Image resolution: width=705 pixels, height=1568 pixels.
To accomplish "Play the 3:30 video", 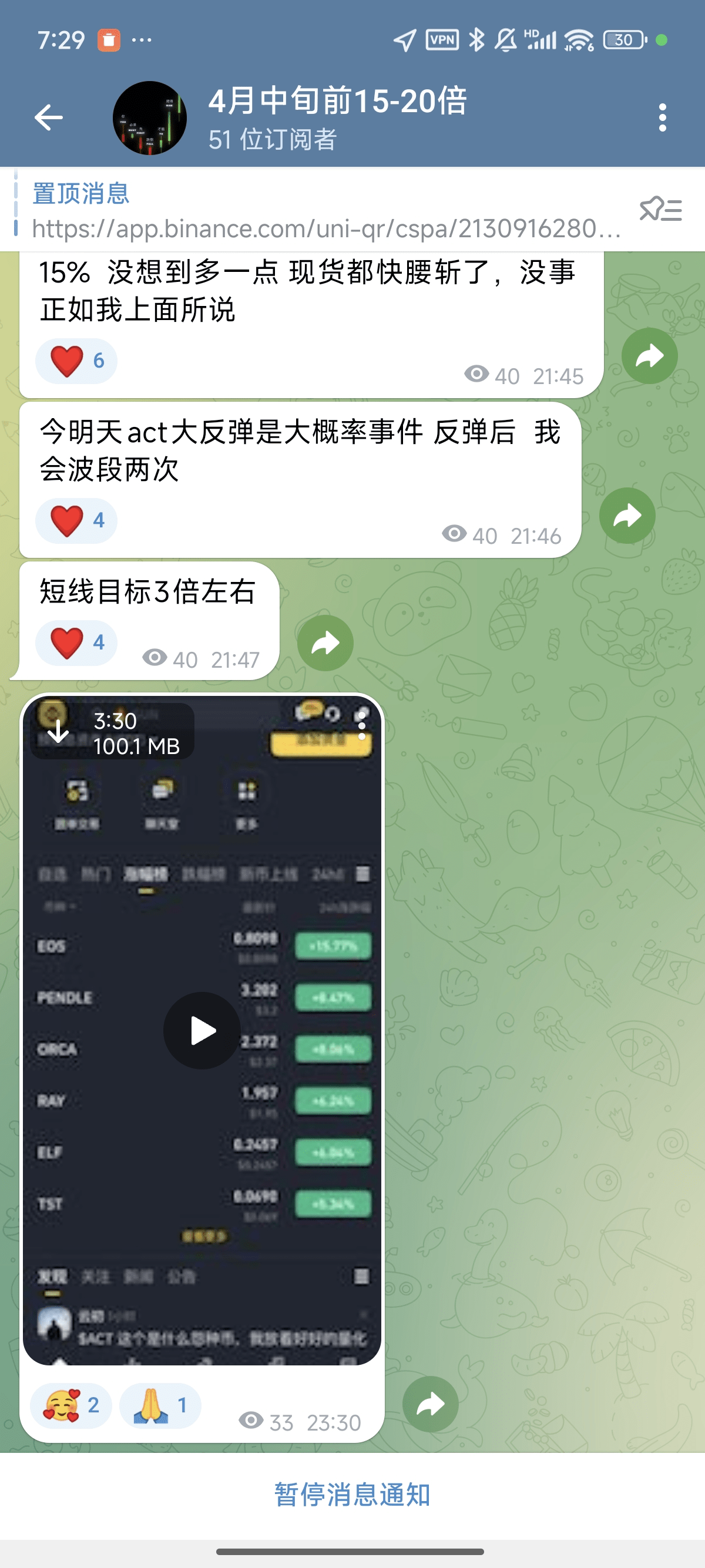I will [x=202, y=1031].
